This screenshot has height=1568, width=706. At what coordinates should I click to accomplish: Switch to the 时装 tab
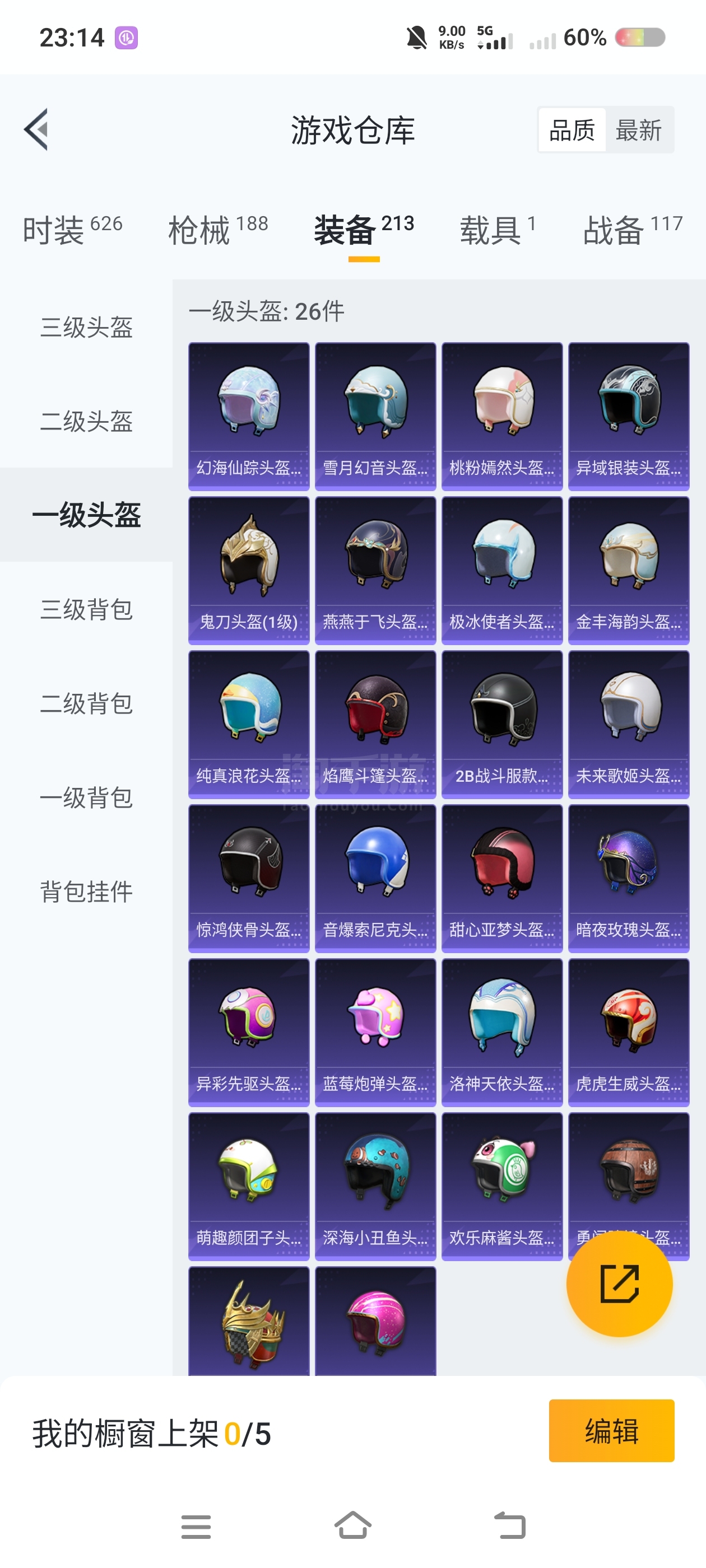pos(72,230)
